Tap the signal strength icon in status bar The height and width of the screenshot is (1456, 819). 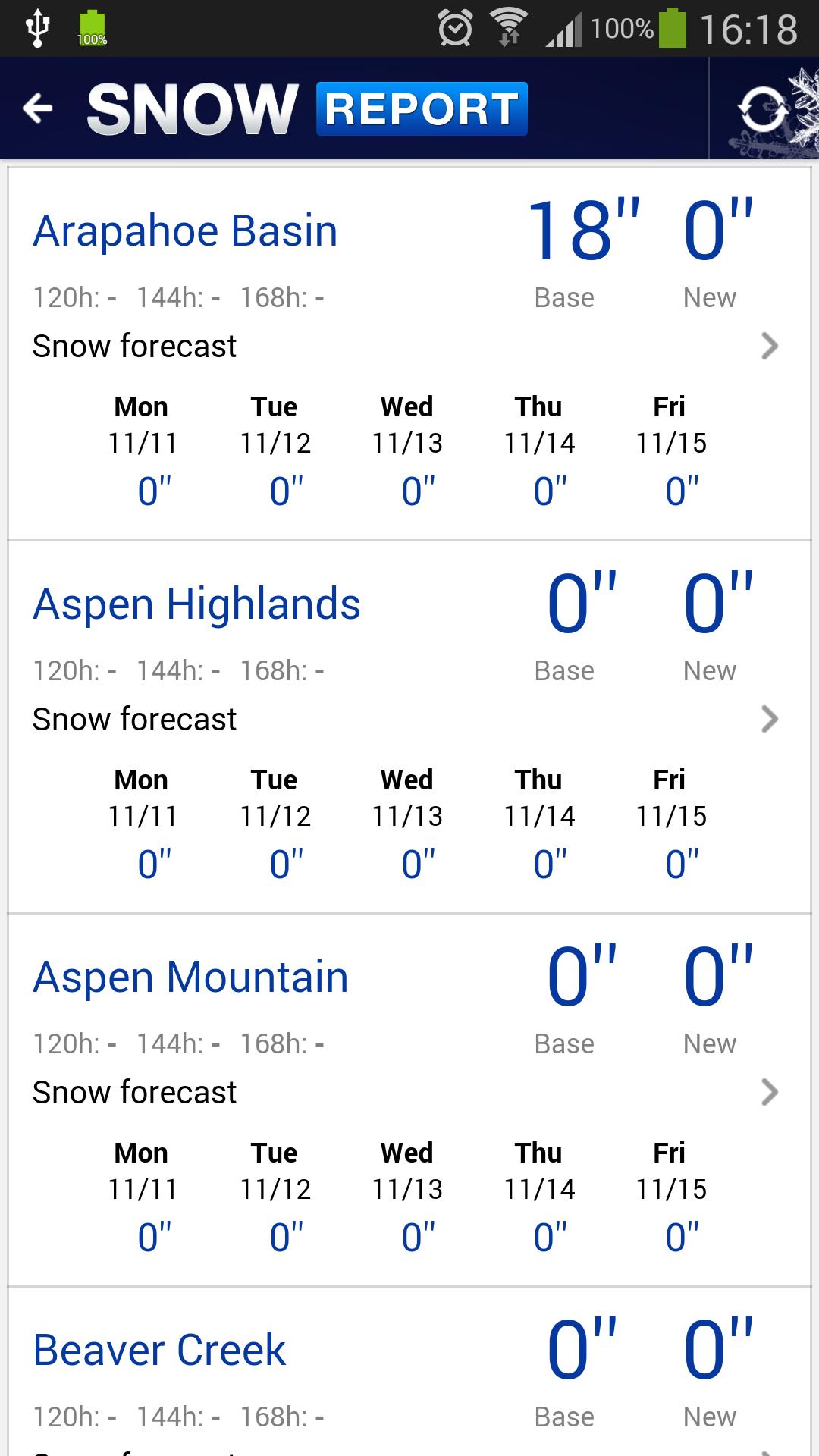(566, 27)
